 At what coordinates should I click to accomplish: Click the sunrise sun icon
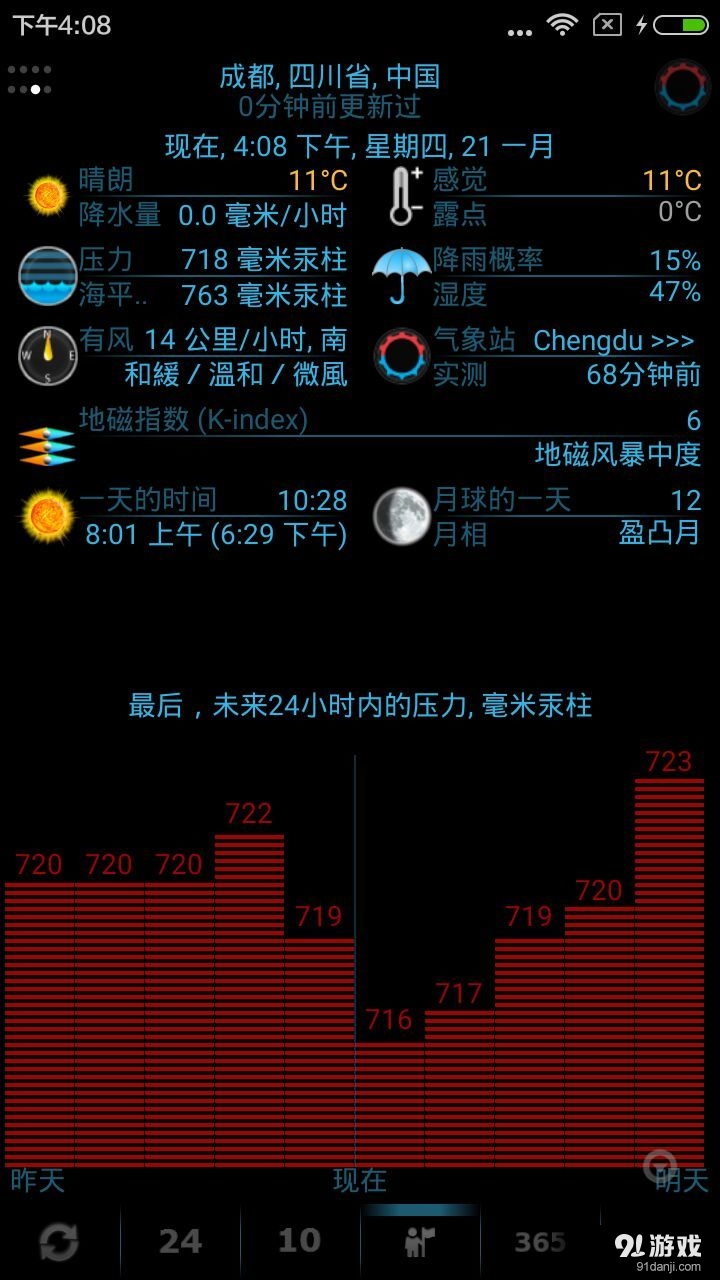pos(45,516)
